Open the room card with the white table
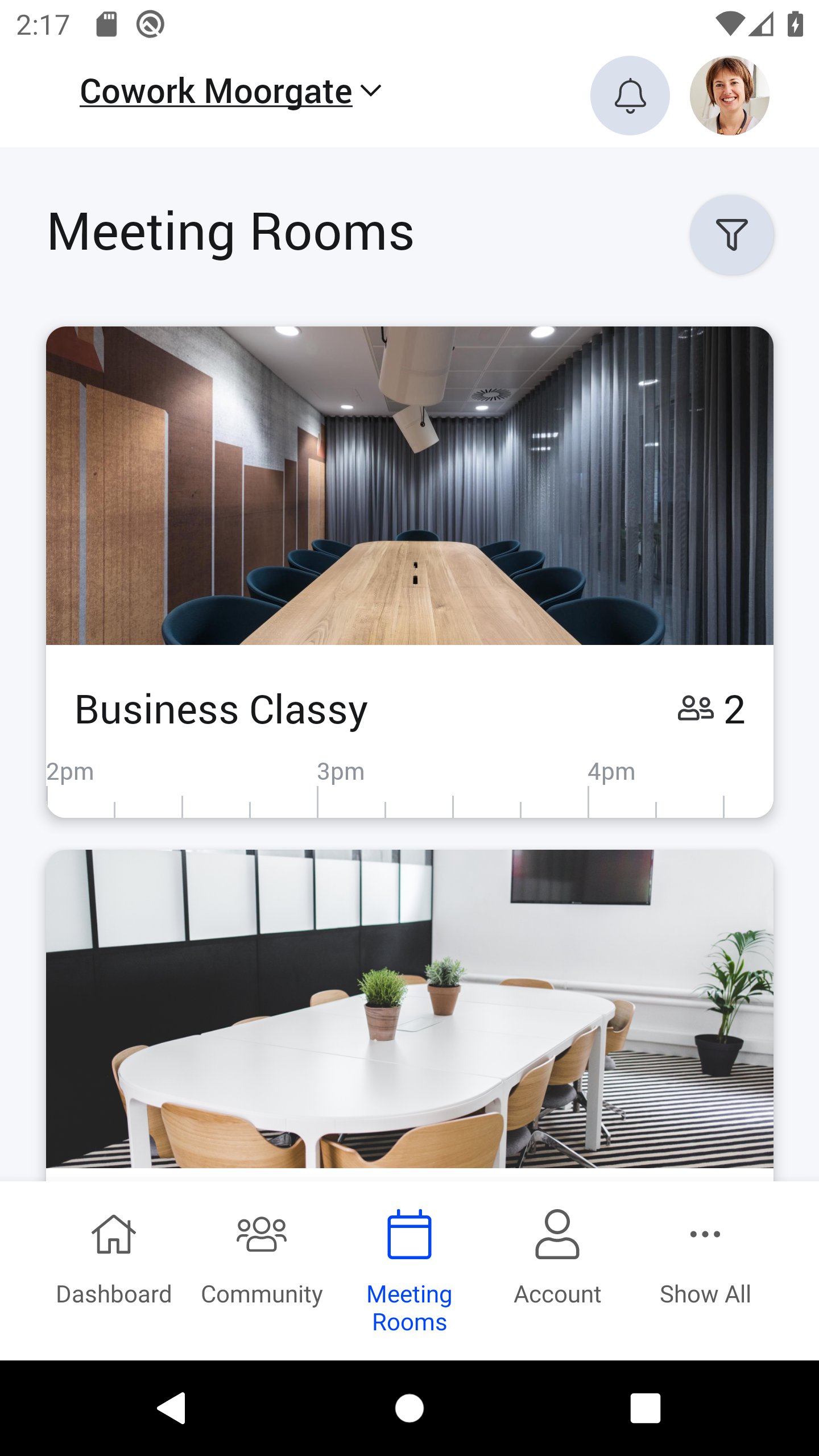This screenshot has width=819, height=1456. tap(409, 1015)
